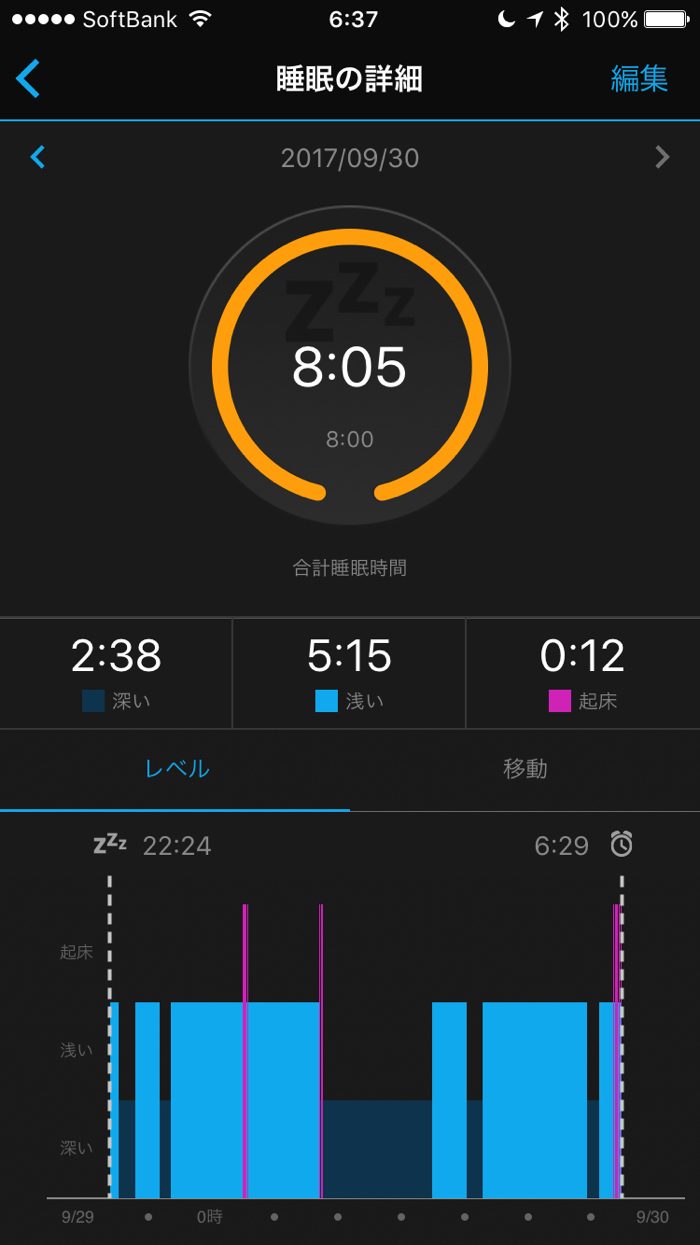Show the previous day's sleep

click(38, 157)
